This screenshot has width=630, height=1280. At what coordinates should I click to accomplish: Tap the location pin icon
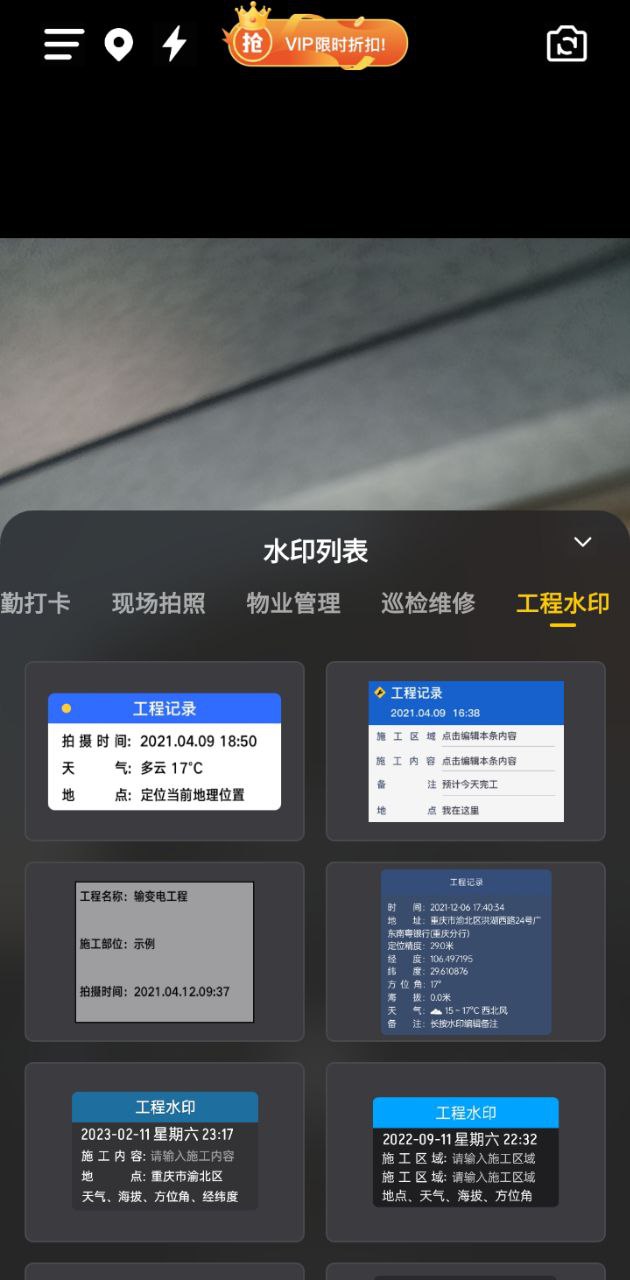tap(119, 45)
